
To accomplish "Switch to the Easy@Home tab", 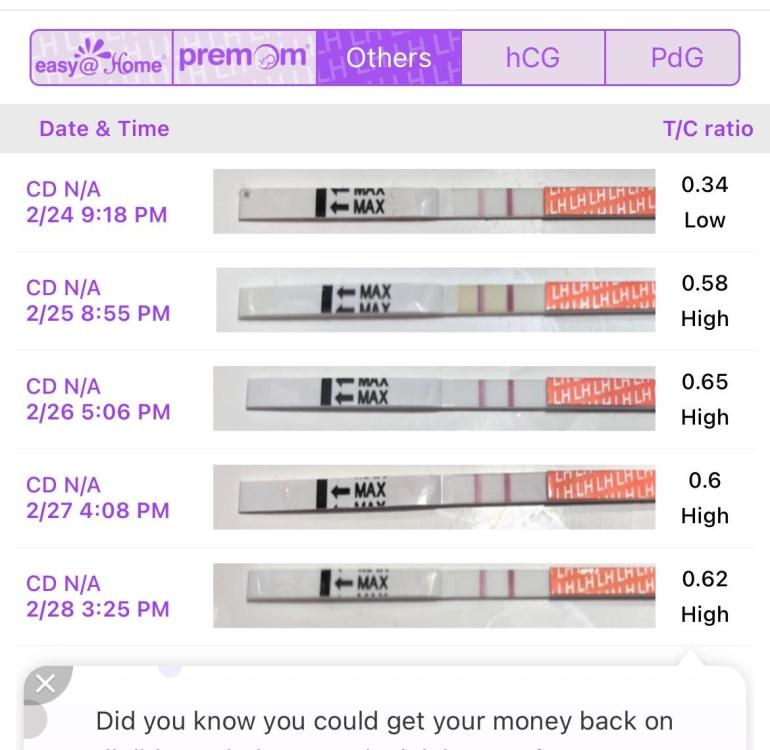I will click(x=101, y=58).
